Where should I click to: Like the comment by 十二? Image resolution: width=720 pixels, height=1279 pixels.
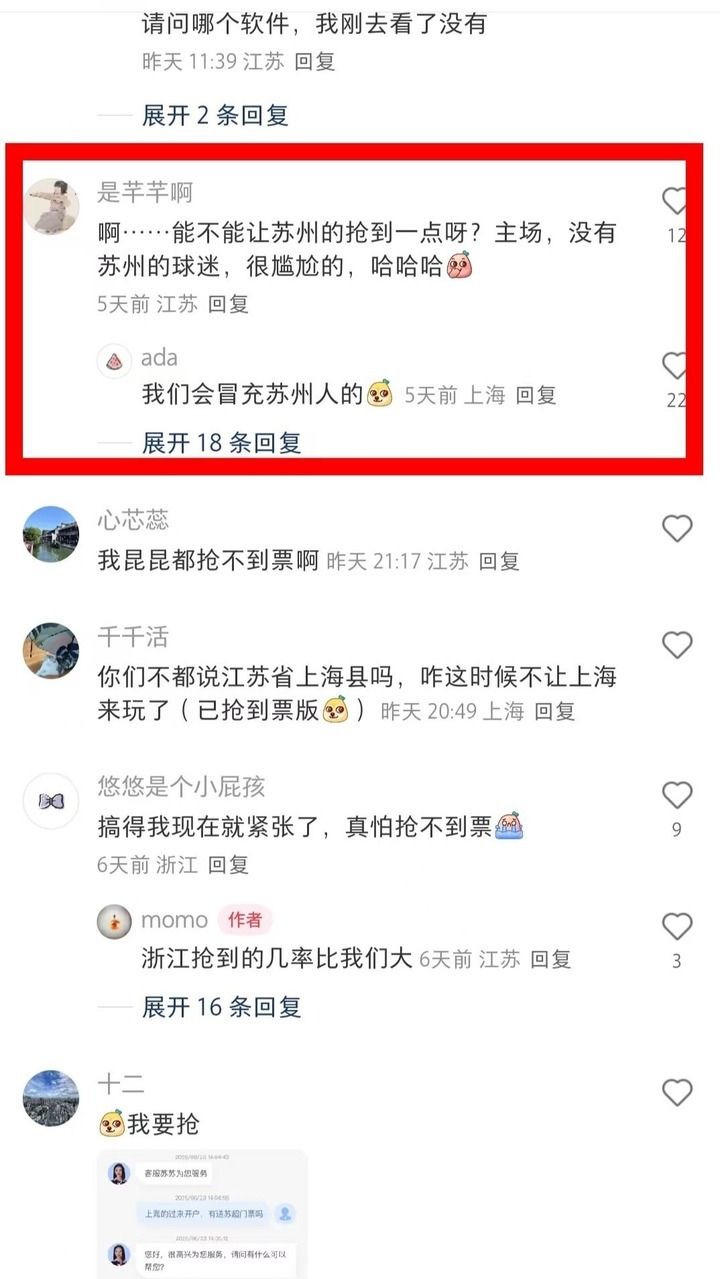click(x=677, y=1092)
